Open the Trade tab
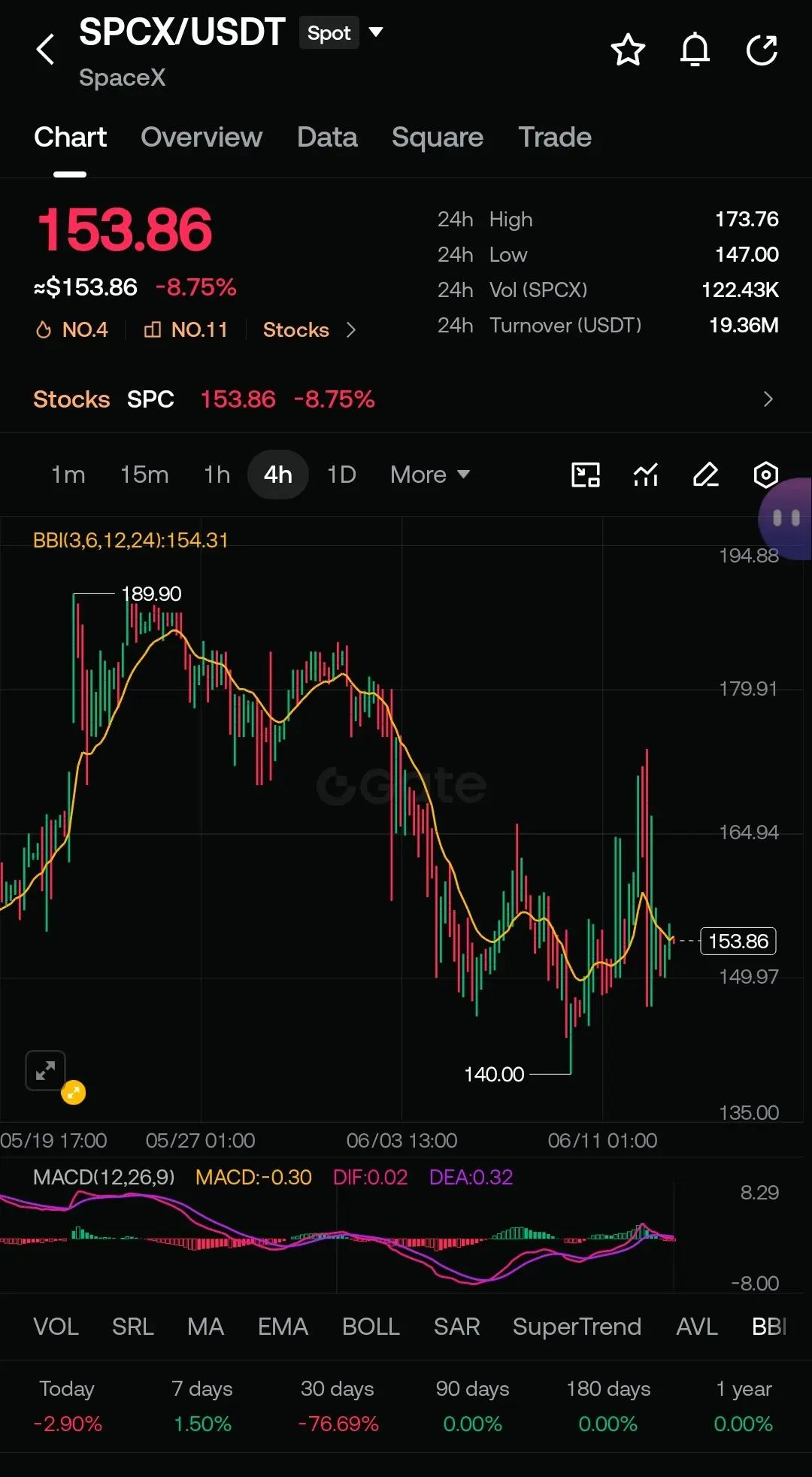812x1477 pixels. tap(555, 137)
